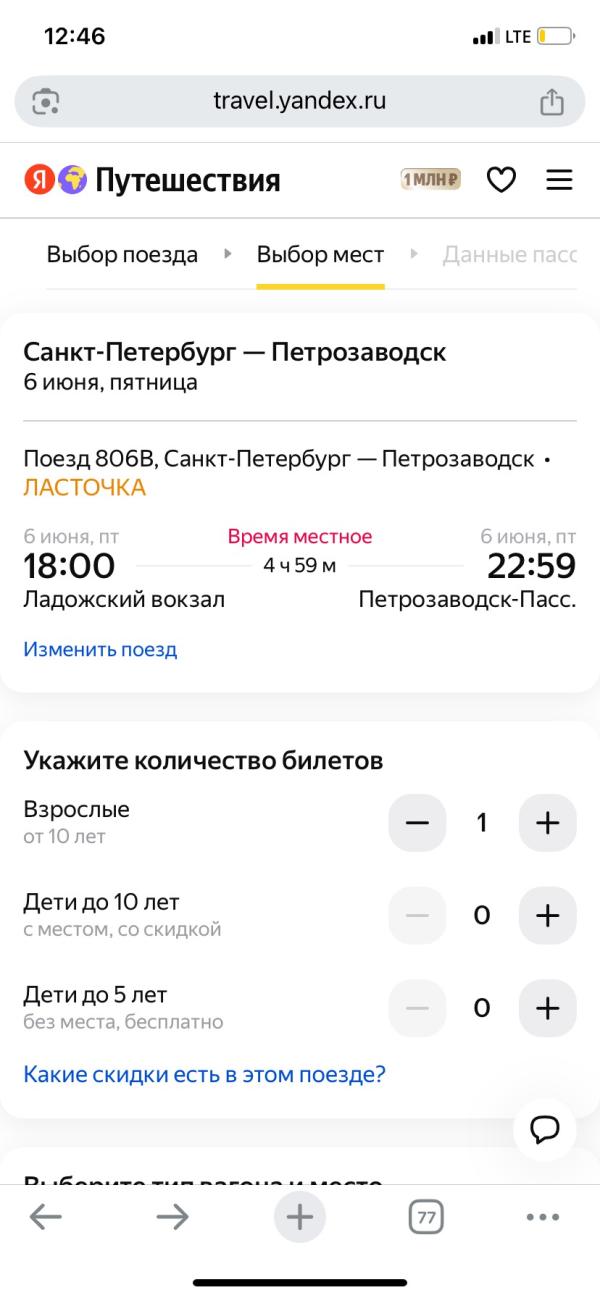The height and width of the screenshot is (1297, 600).
Task: Increase Взрослые ticket count
Action: tap(547, 823)
